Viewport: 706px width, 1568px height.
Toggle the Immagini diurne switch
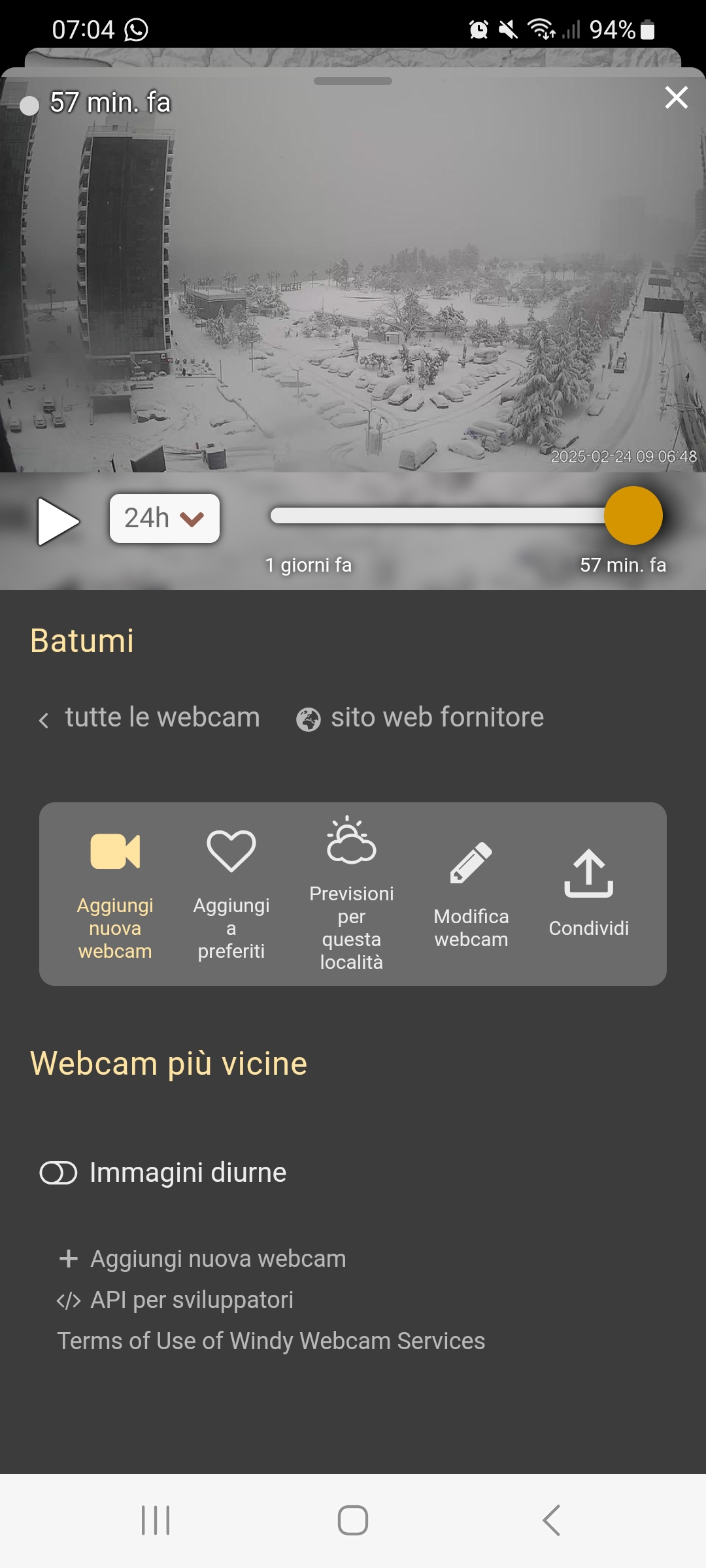click(x=59, y=1173)
